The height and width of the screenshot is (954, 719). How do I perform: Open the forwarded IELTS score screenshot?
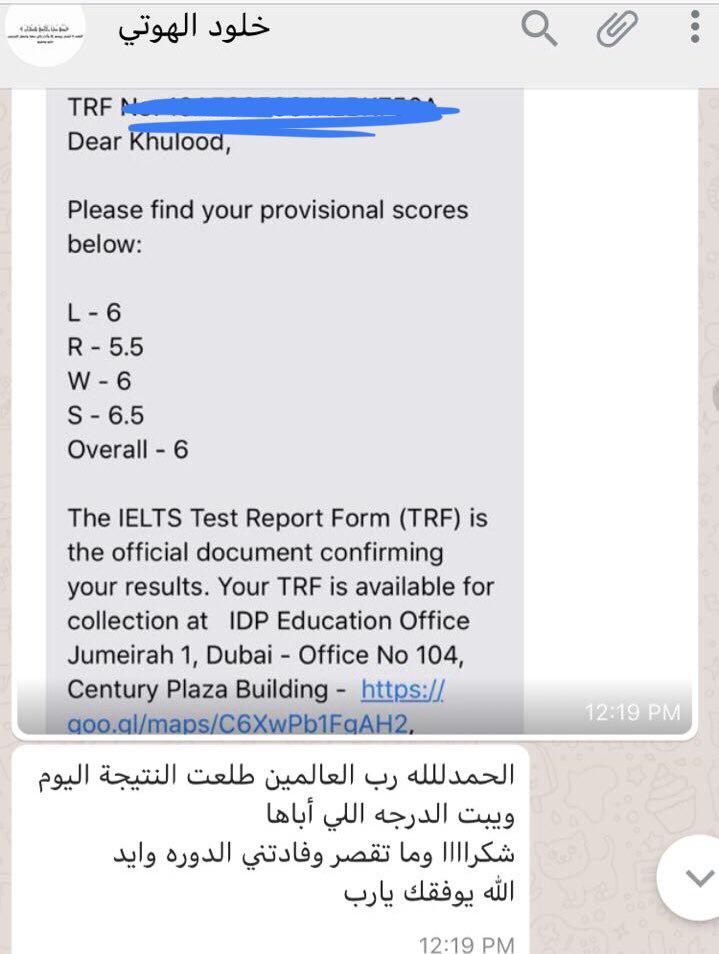(x=355, y=400)
